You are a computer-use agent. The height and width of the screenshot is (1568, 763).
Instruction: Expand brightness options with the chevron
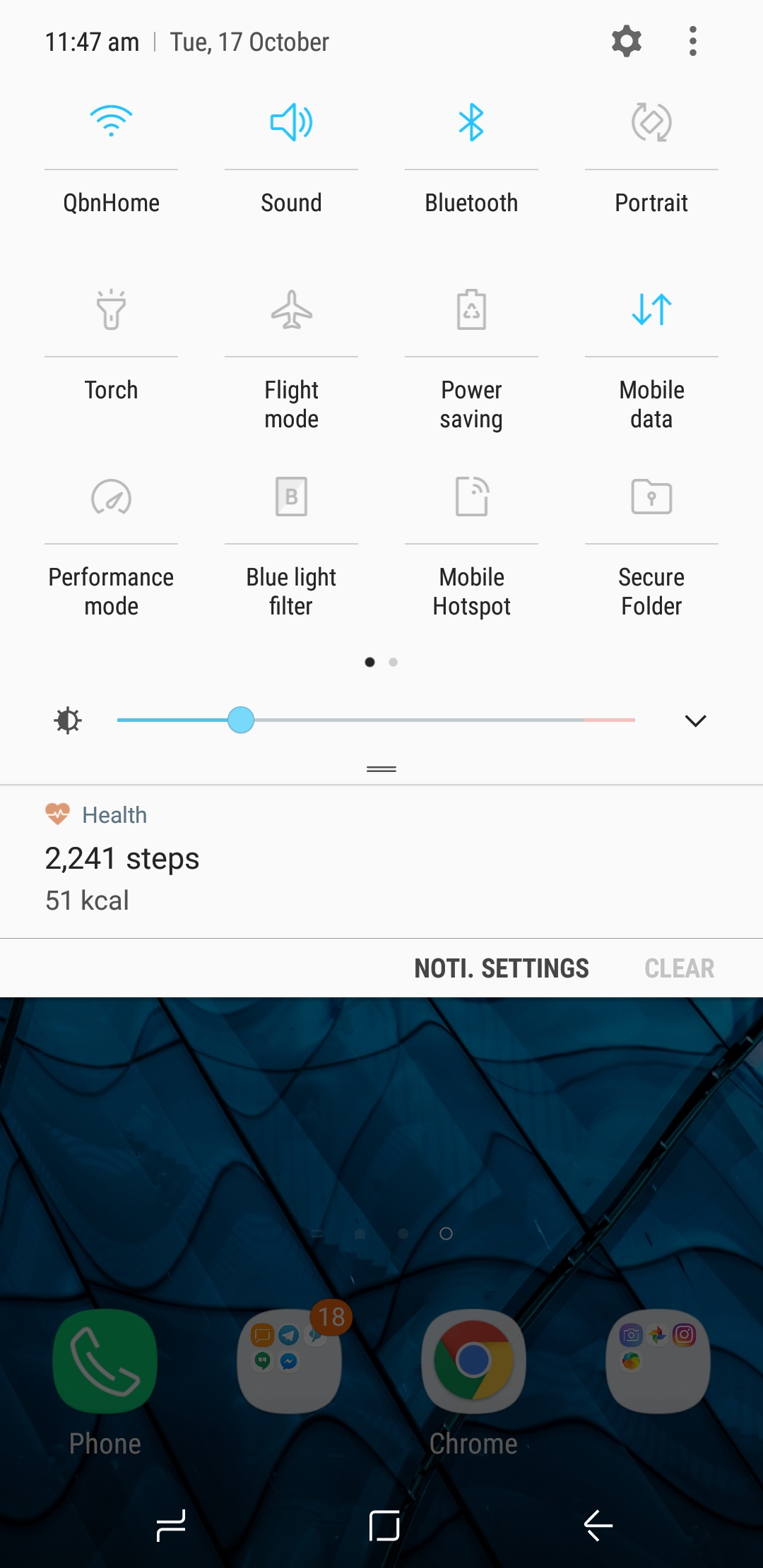point(696,720)
